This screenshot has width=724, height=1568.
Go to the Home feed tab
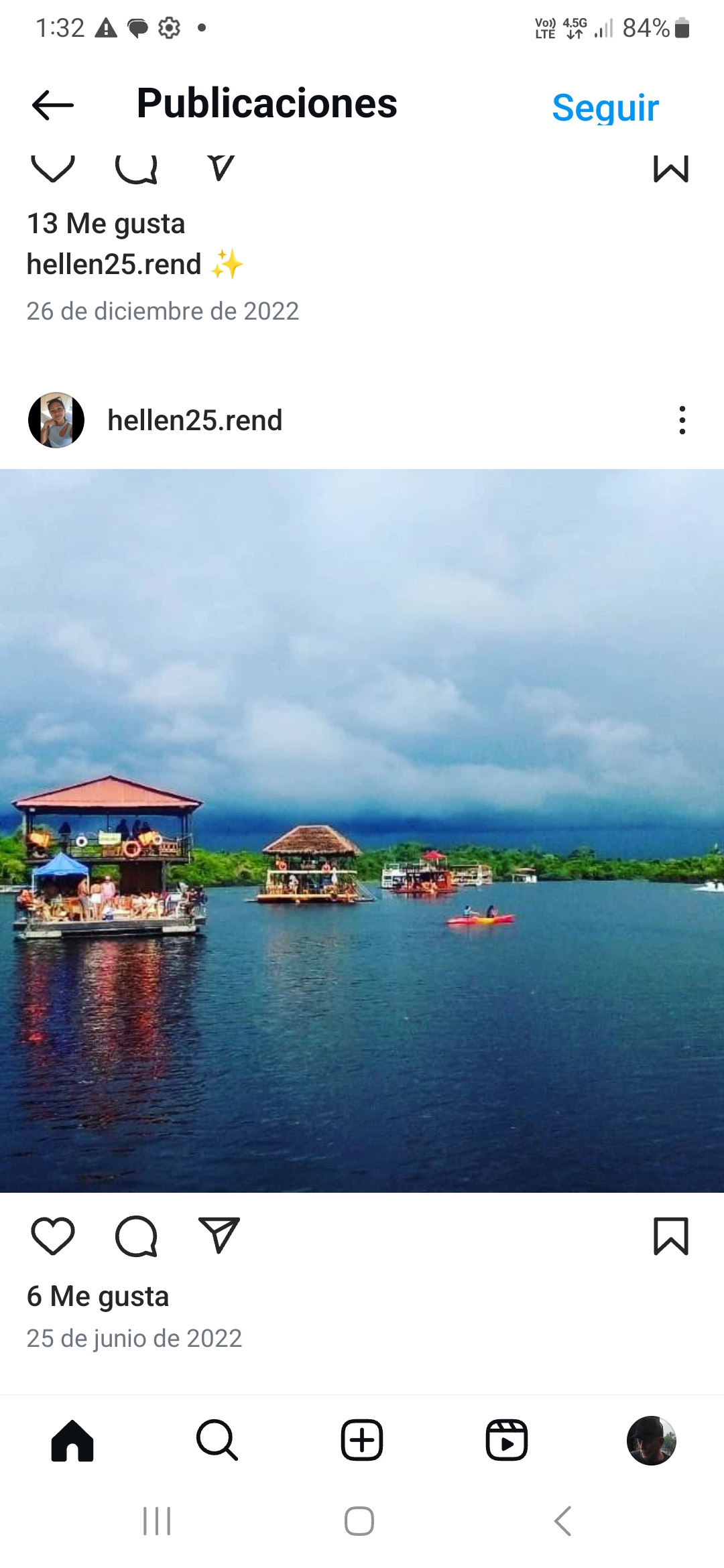click(x=72, y=1440)
